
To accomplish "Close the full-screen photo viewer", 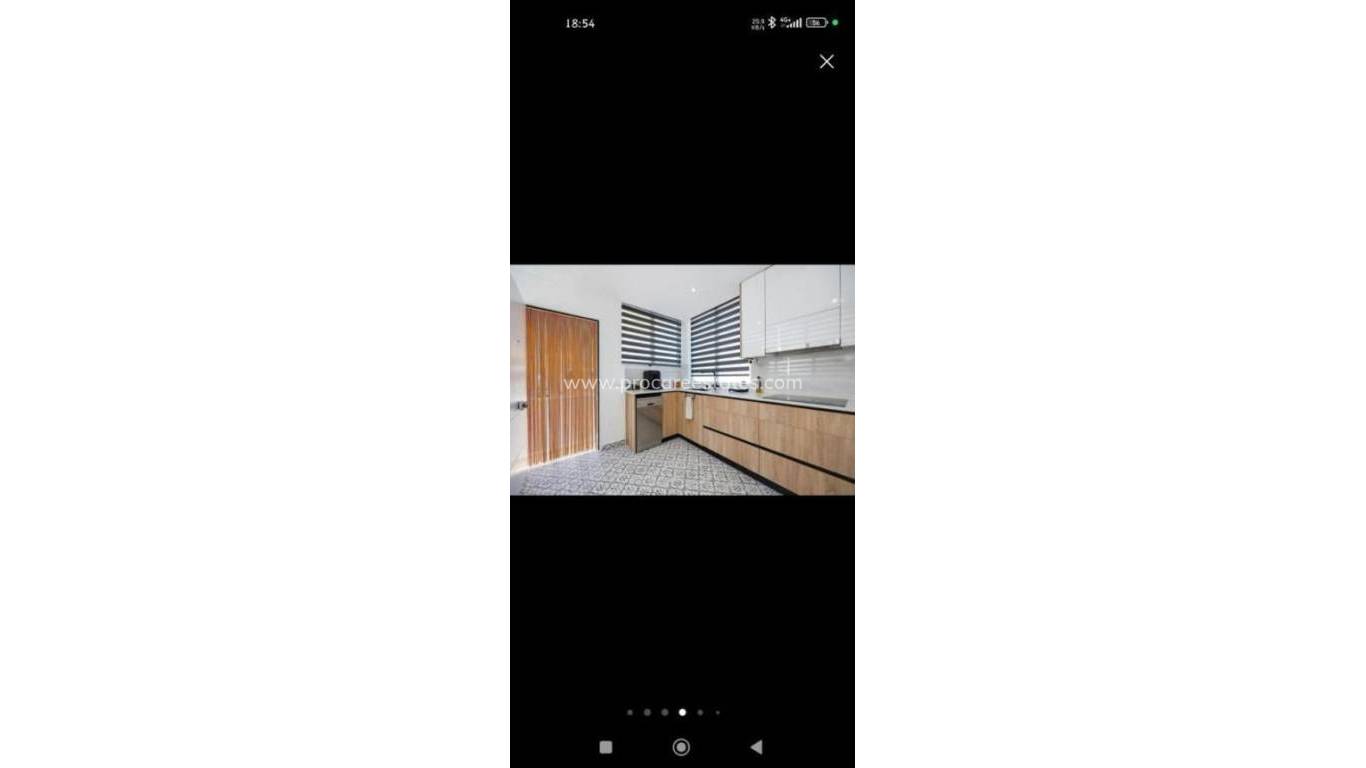I will coord(826,62).
